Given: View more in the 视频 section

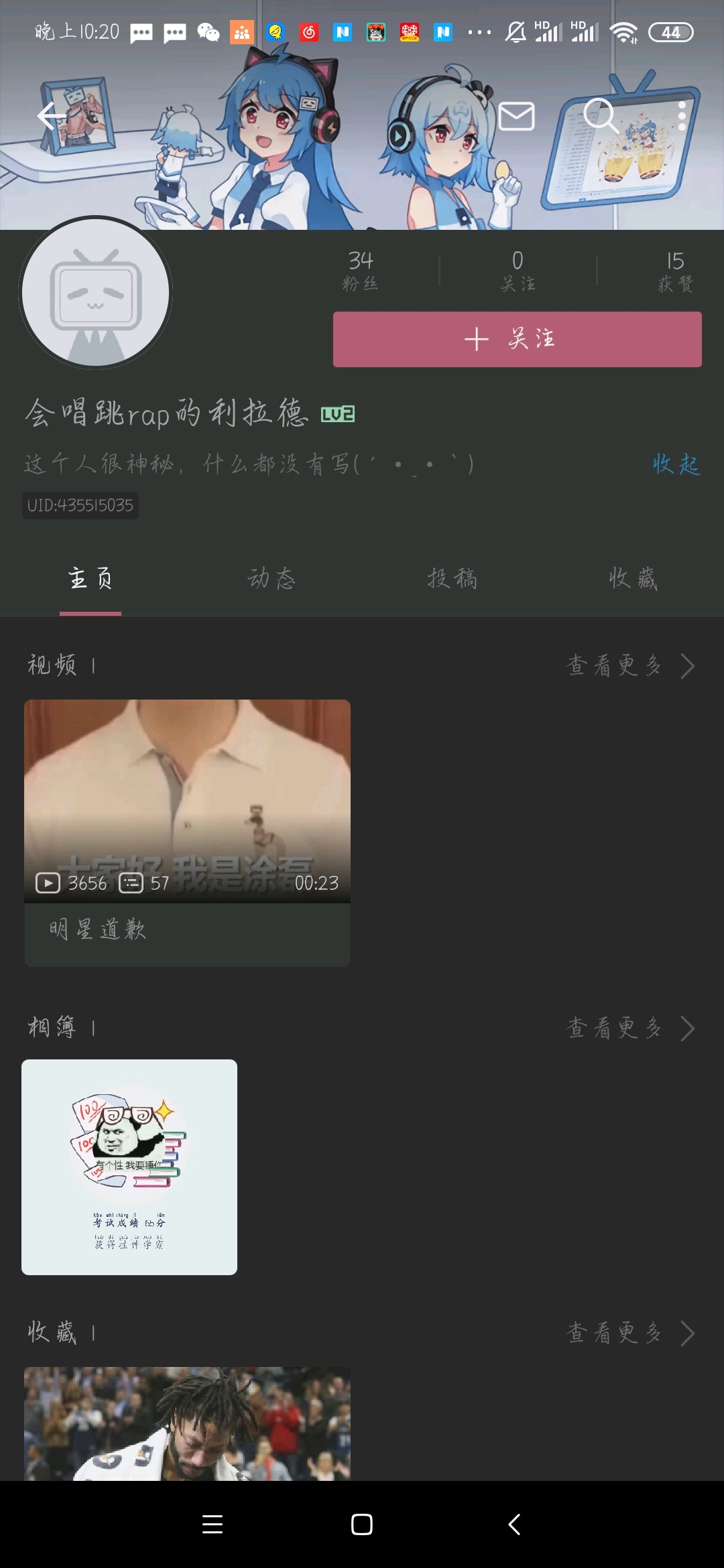Looking at the screenshot, I should pyautogui.click(x=630, y=665).
